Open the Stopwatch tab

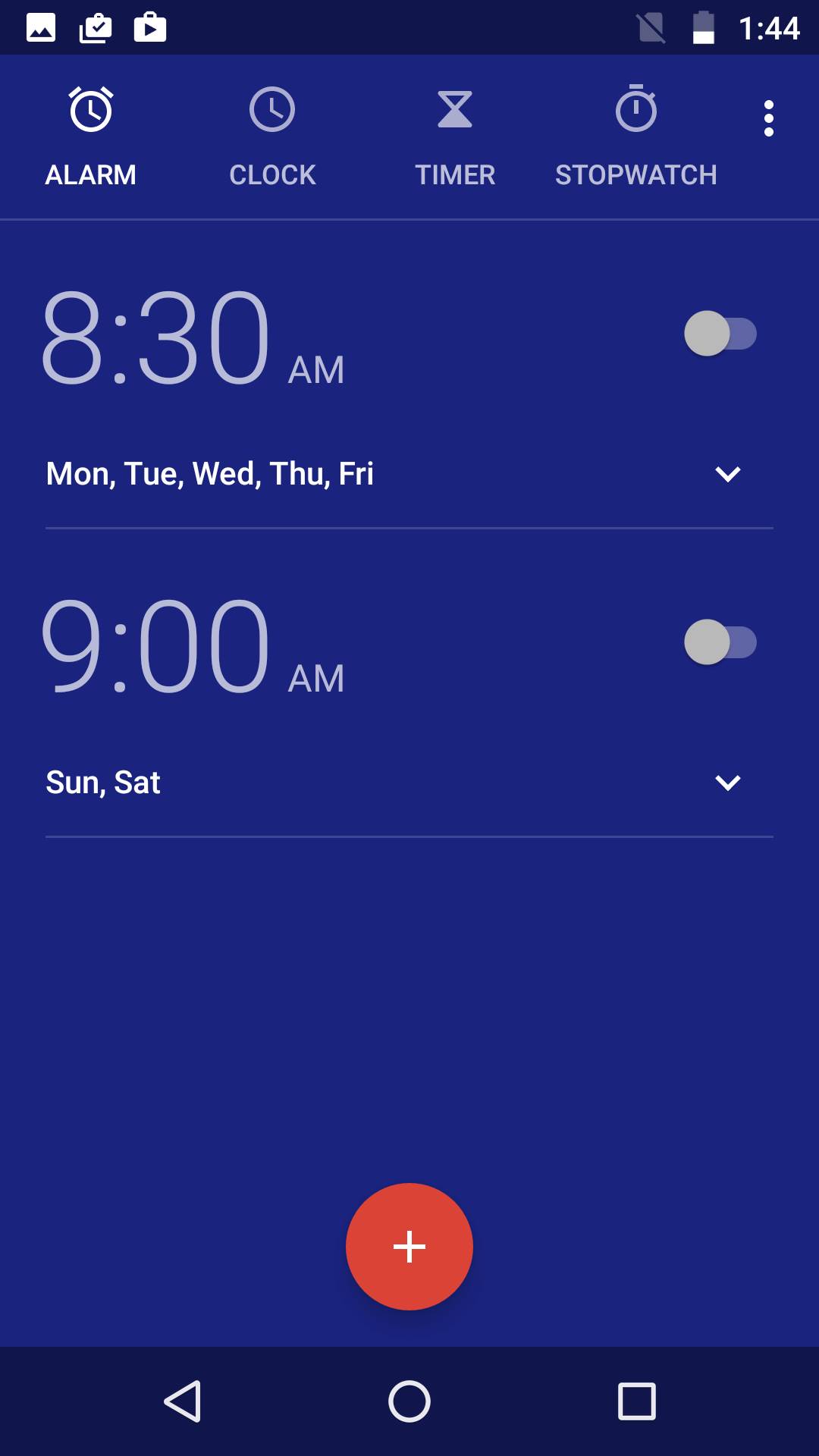(635, 136)
